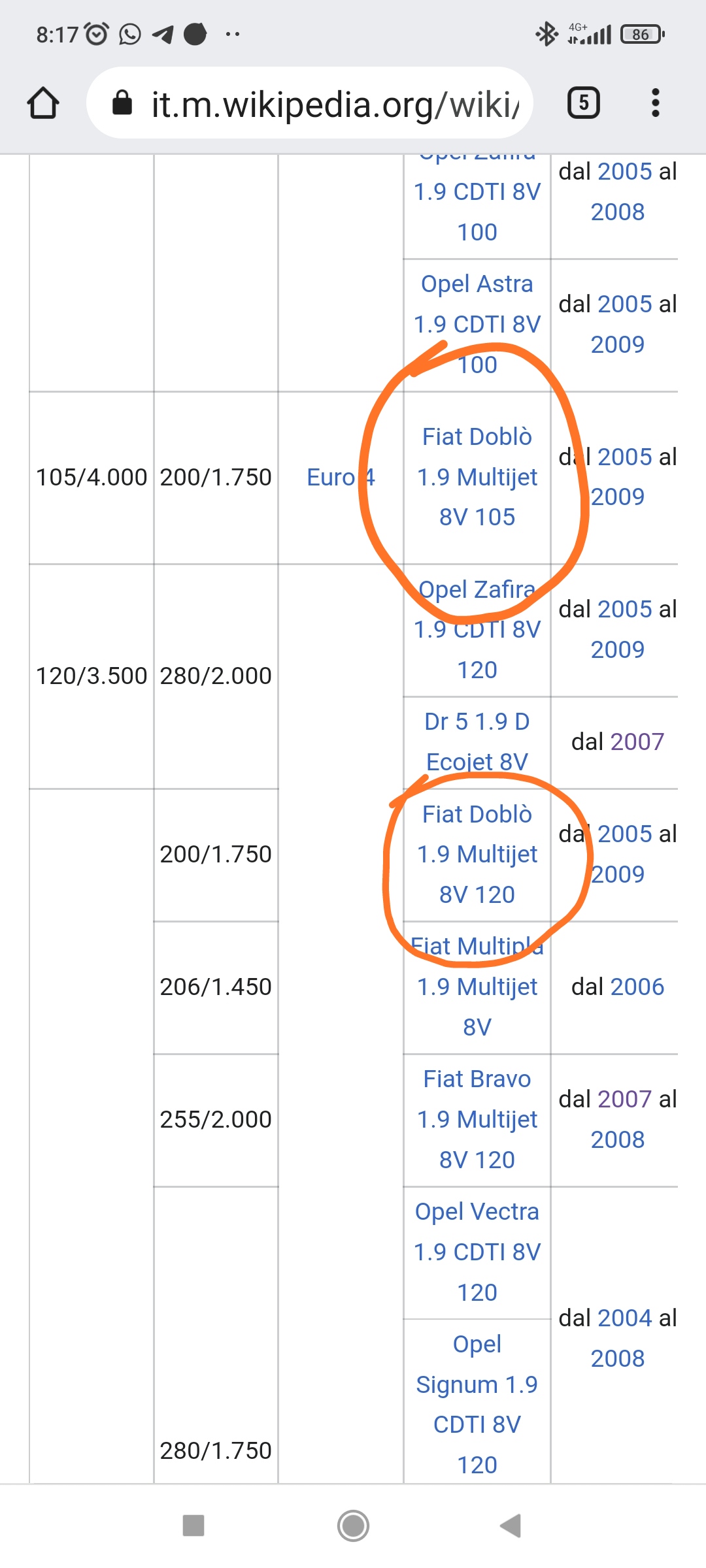Image resolution: width=706 pixels, height=1568 pixels.
Task: Open the Opel Astra 1.9 CDTI 8V 100 link
Action: tap(477, 324)
